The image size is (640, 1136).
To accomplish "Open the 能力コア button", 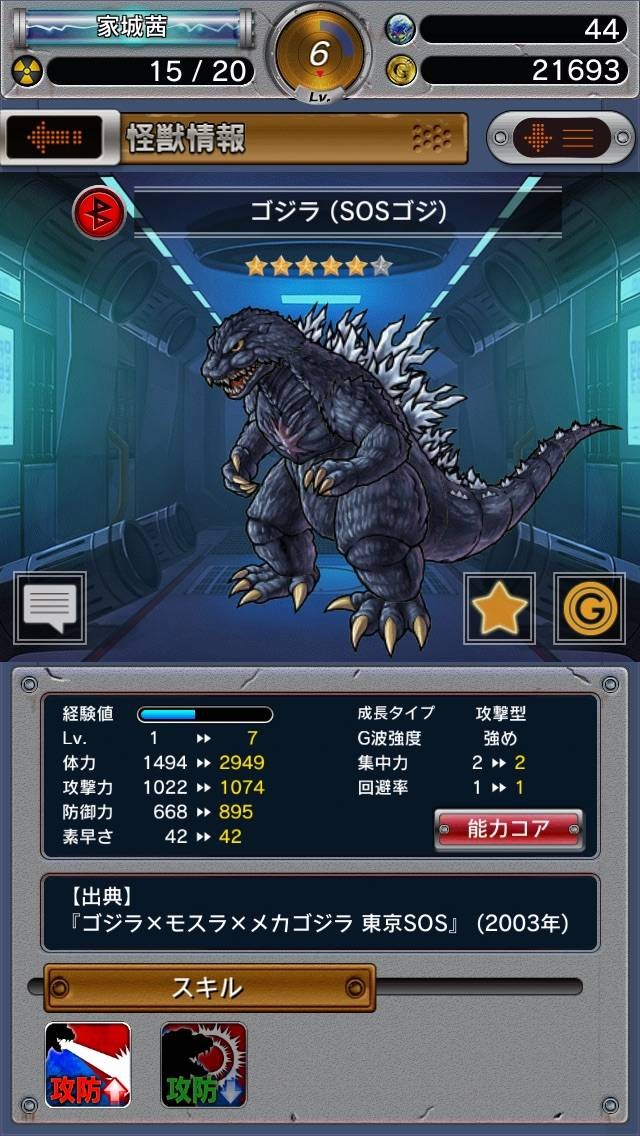I will [x=509, y=830].
